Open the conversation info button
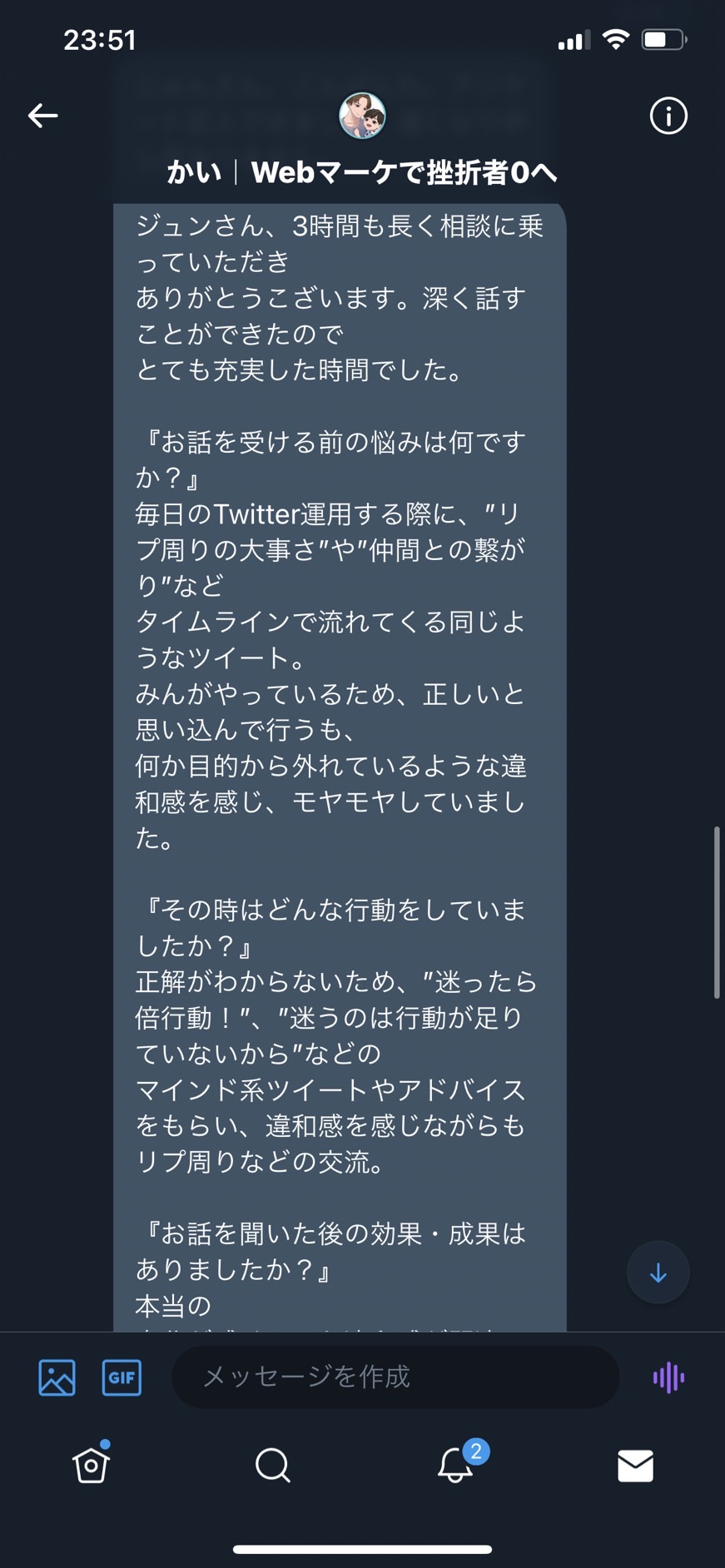725x1568 pixels. (x=668, y=116)
